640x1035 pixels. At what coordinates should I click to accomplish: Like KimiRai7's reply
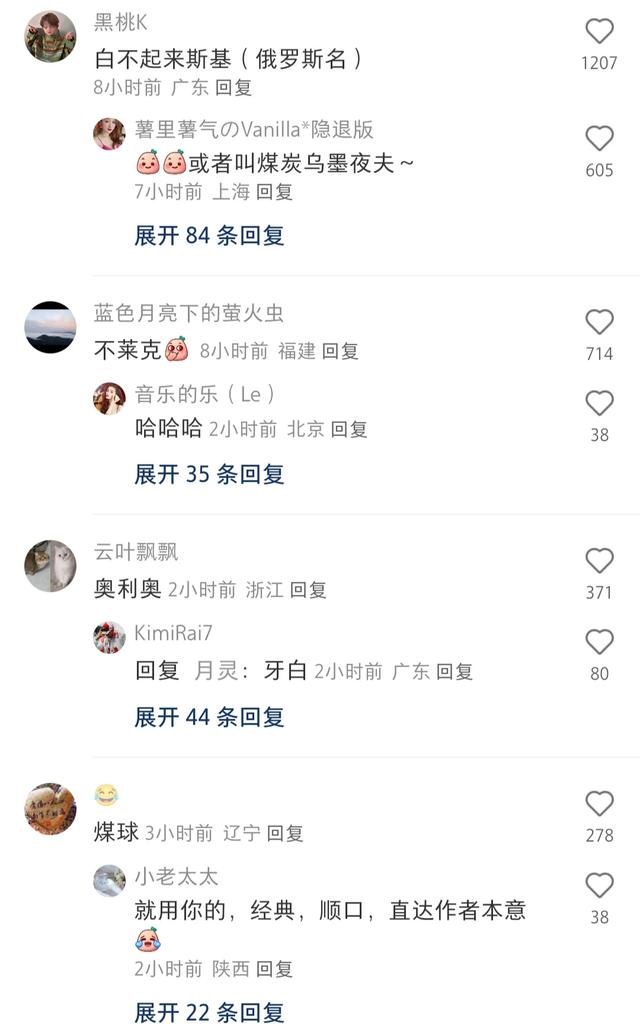(x=599, y=643)
